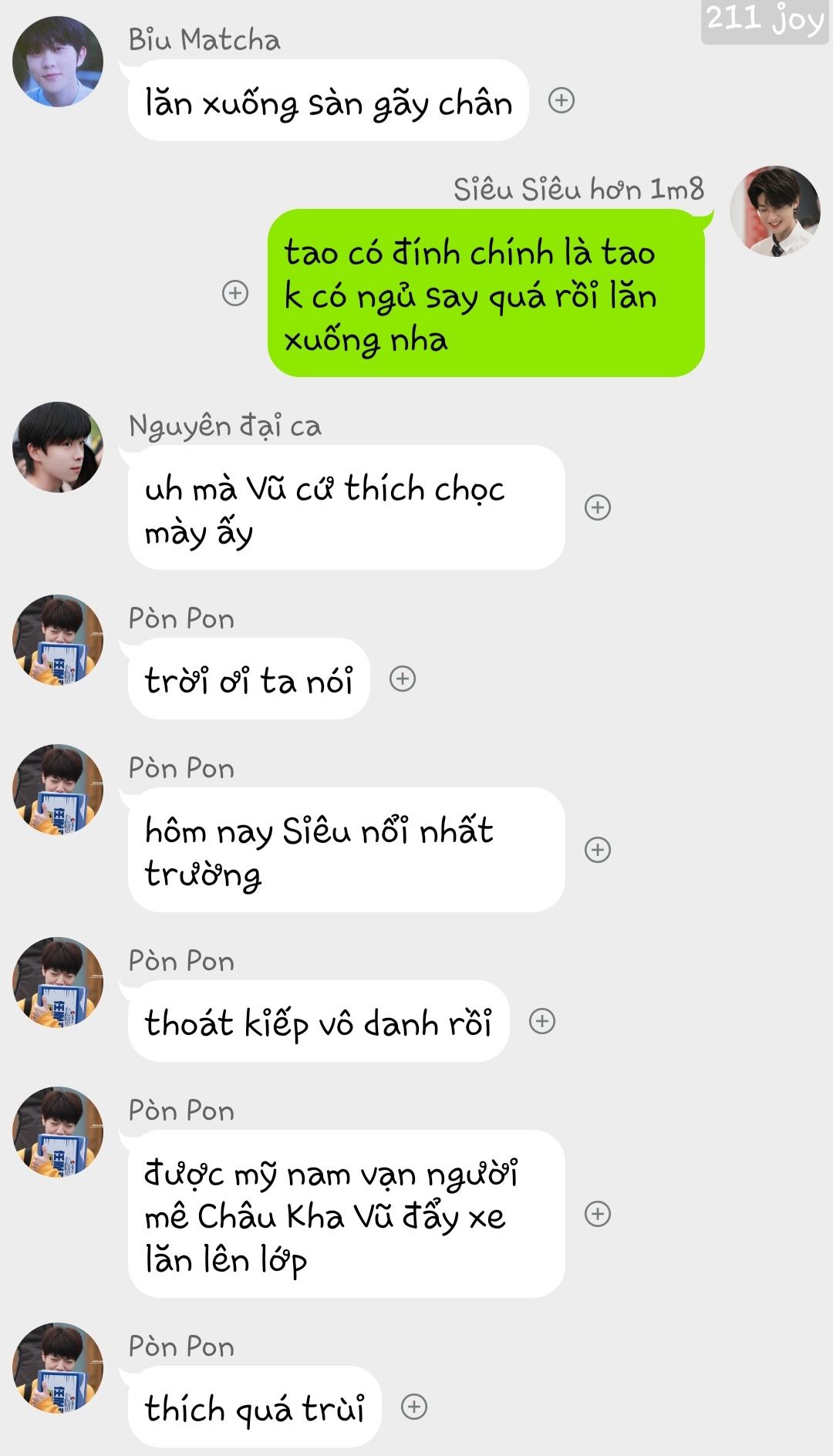Tap the plus icon beside "lăn xuống sàn gãy chân"
833x1456 pixels.
coord(562,100)
